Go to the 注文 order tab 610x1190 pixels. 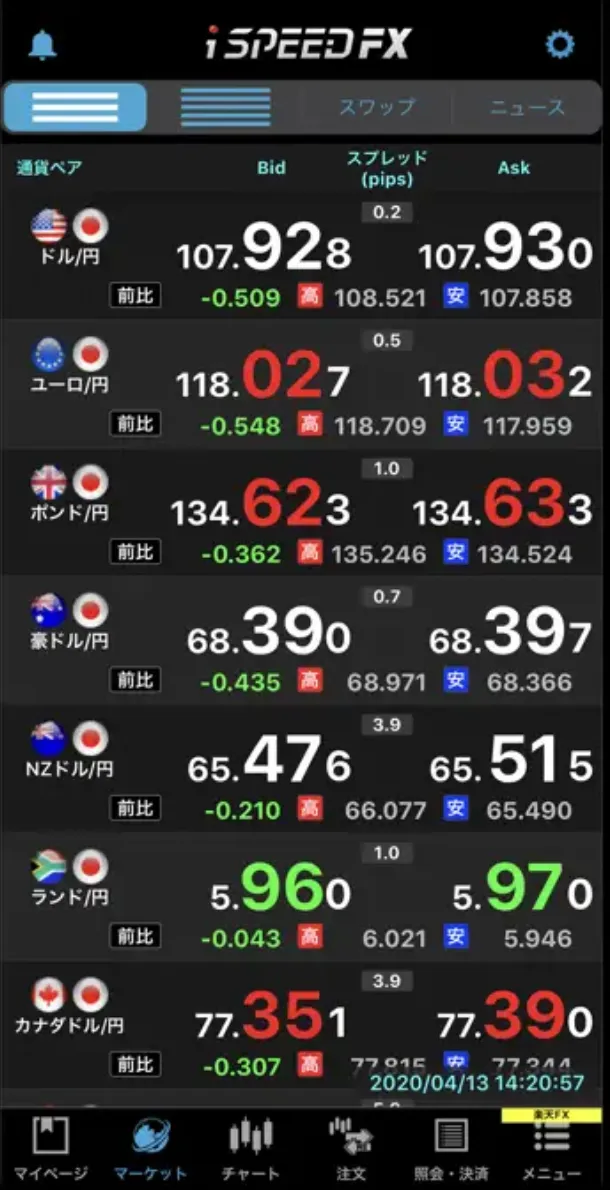point(351,1150)
